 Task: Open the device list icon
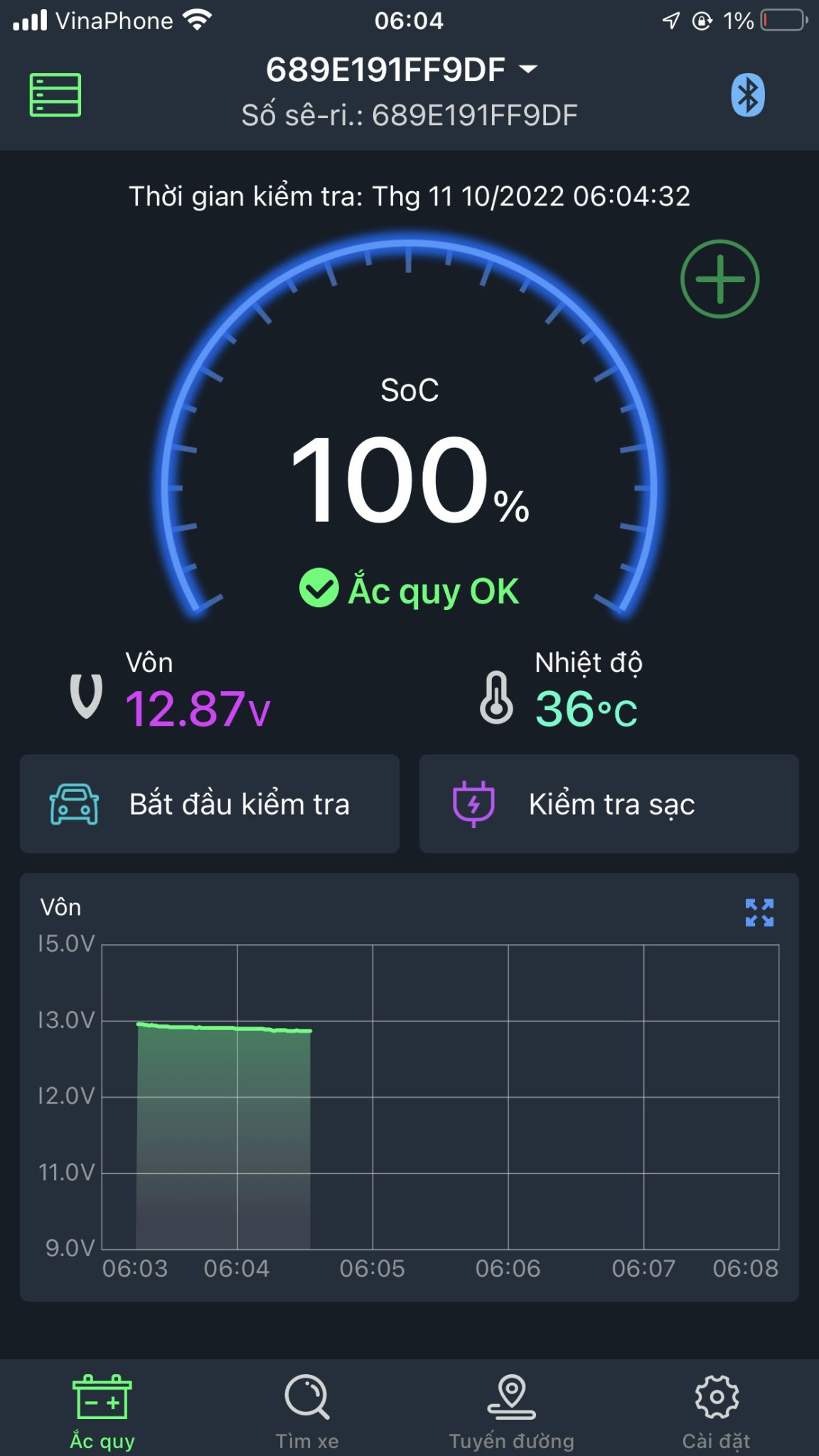coord(55,95)
